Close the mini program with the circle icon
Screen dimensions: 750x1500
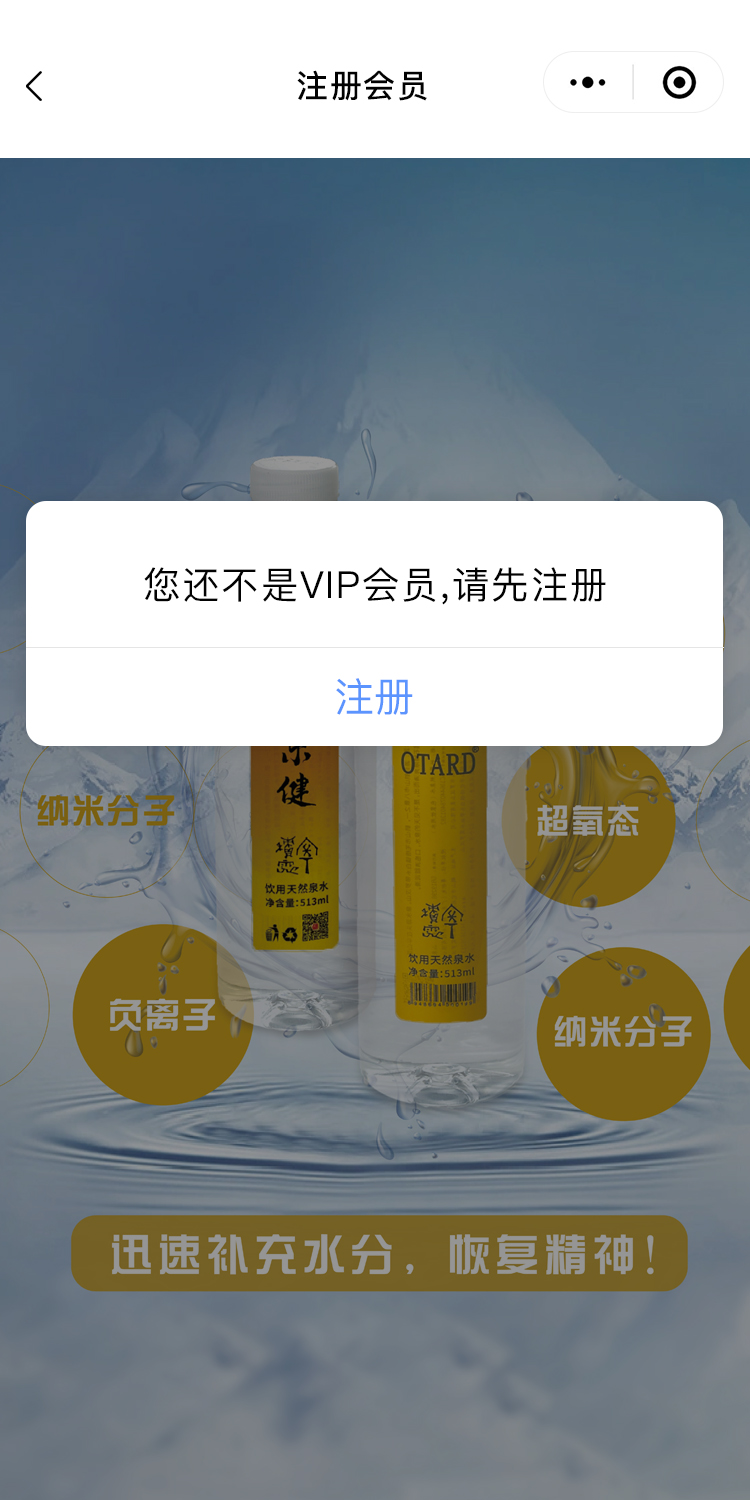679,83
